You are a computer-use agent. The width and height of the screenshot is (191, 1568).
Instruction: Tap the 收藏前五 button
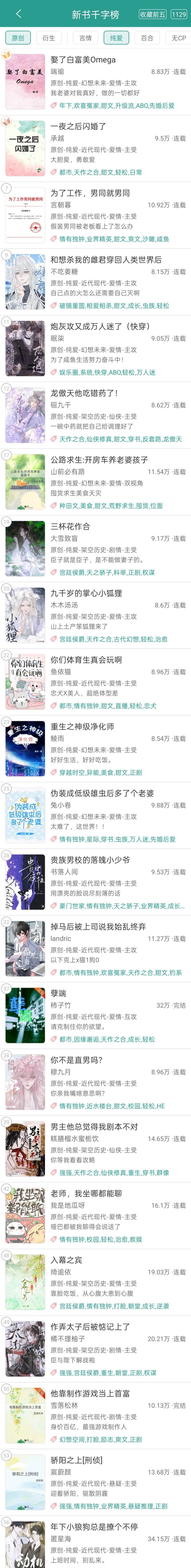[x=152, y=14]
